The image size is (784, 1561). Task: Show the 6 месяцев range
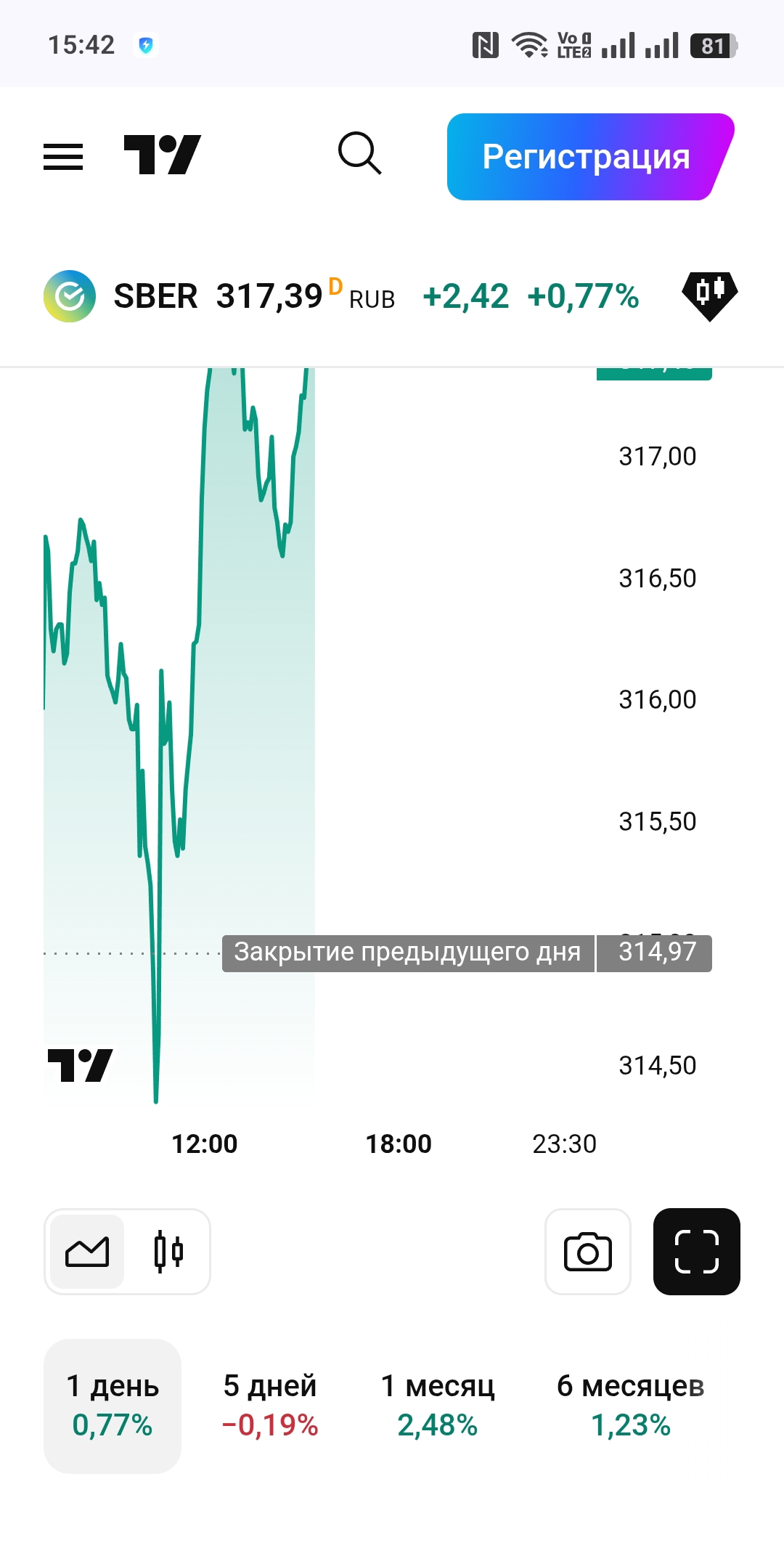(x=630, y=1406)
